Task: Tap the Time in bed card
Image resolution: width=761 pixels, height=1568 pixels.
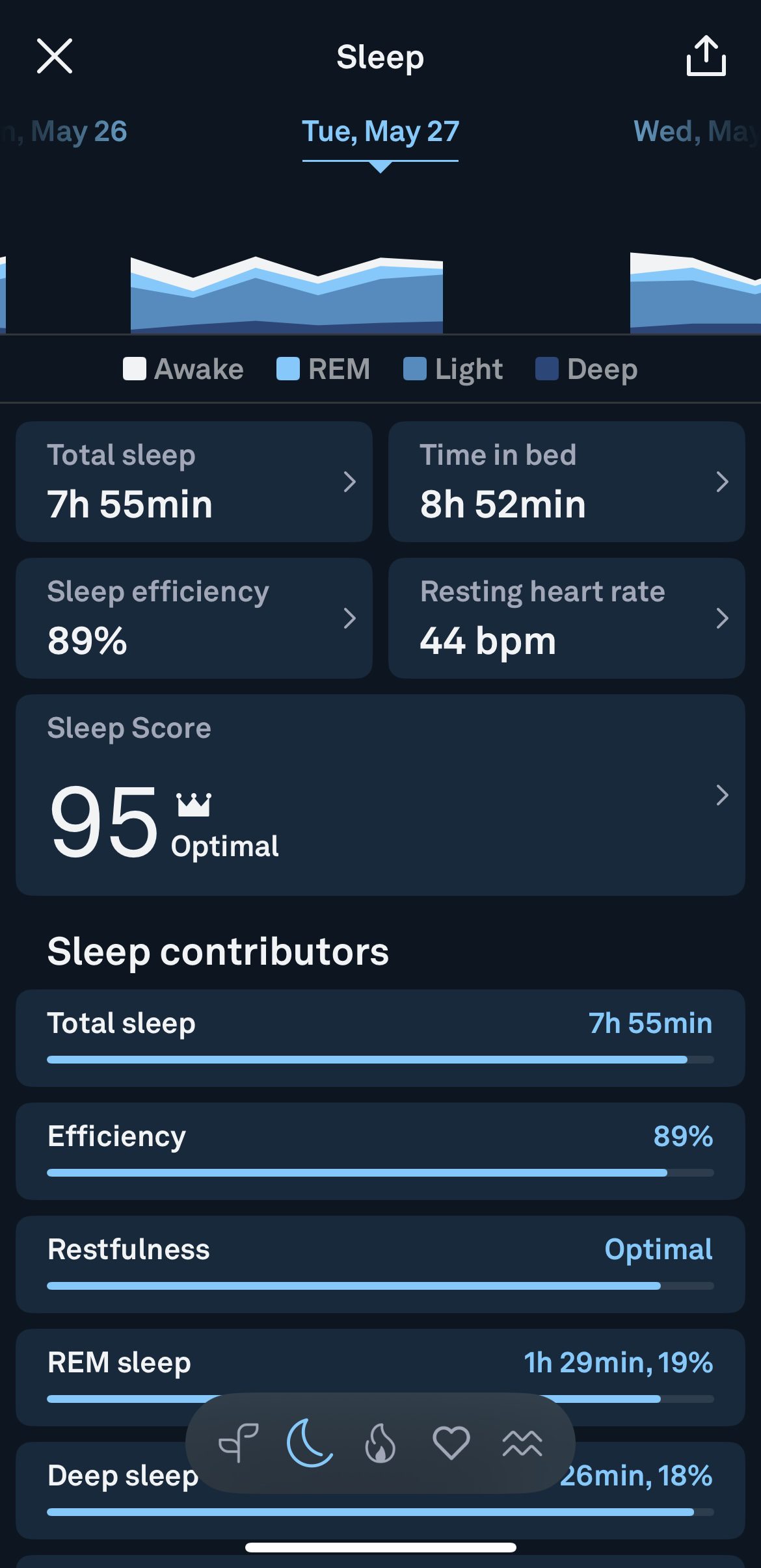Action: 566,482
